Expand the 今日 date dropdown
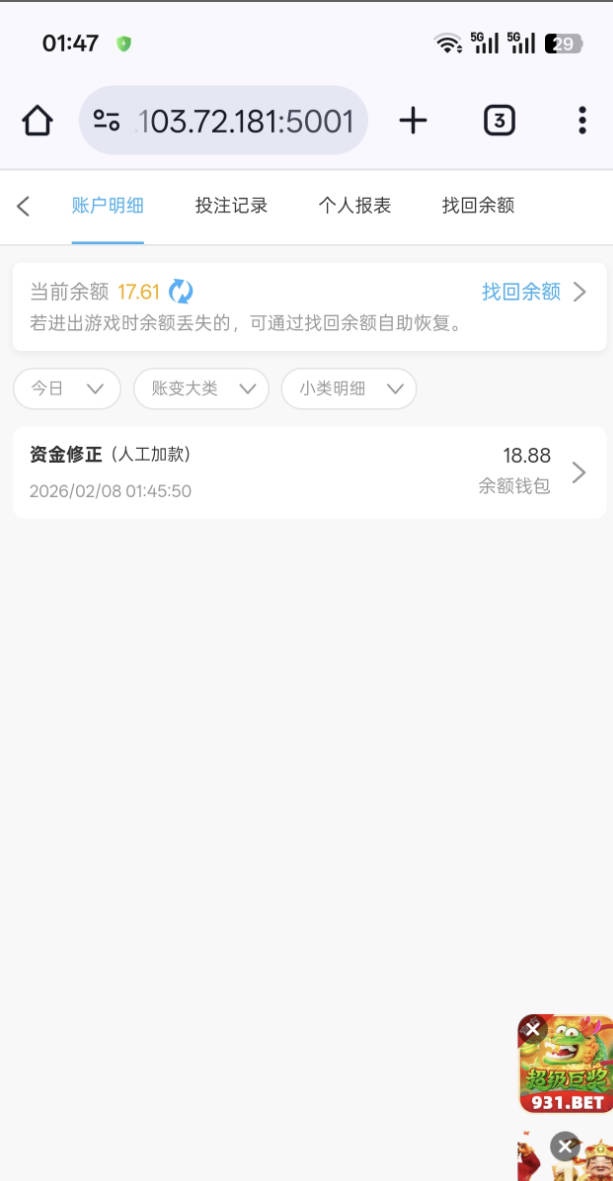 (x=67, y=389)
